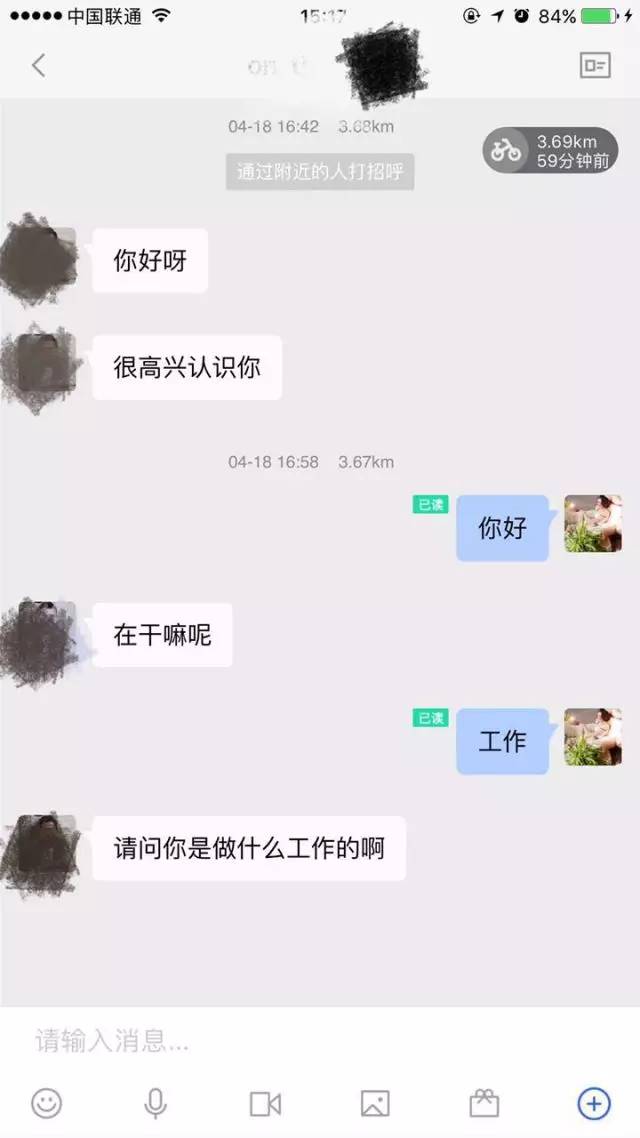Start a video call
The width and height of the screenshot is (640, 1138).
tap(265, 1103)
